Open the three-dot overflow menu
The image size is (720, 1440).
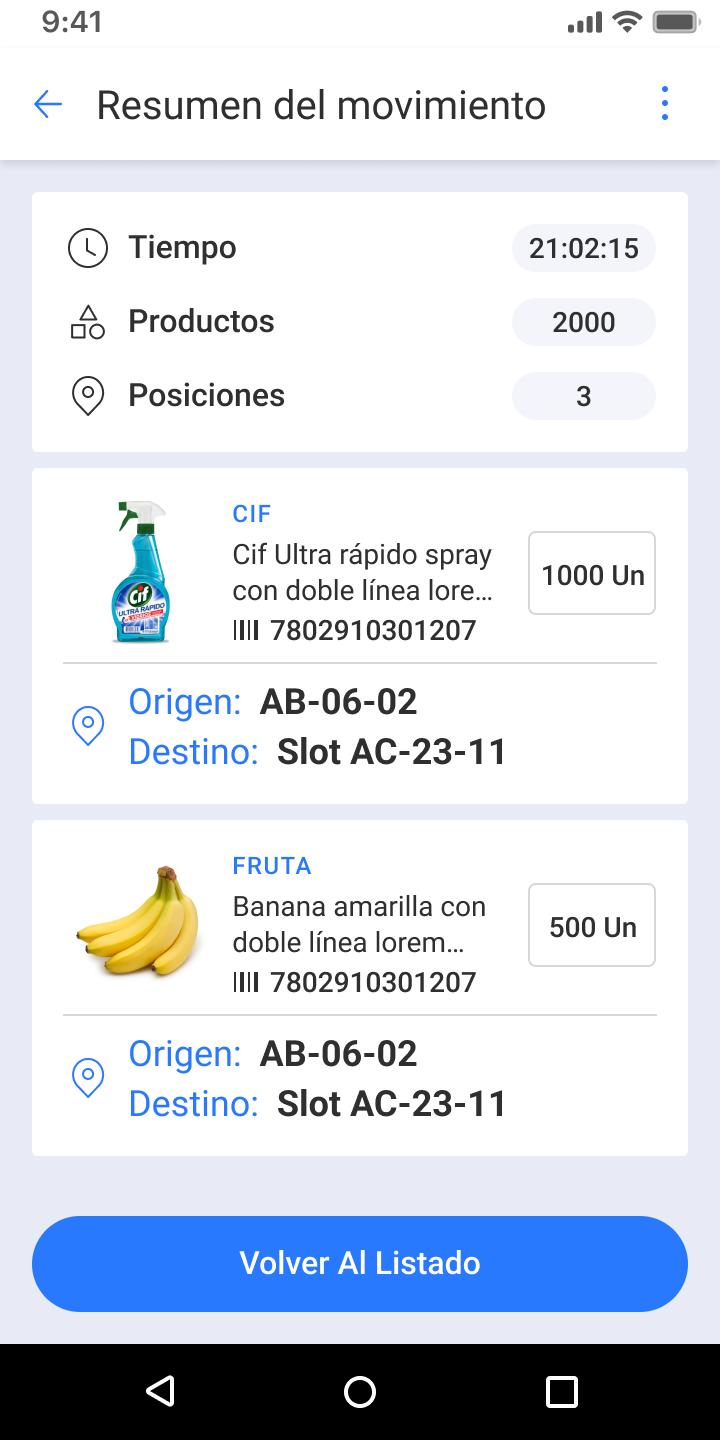pyautogui.click(x=664, y=104)
